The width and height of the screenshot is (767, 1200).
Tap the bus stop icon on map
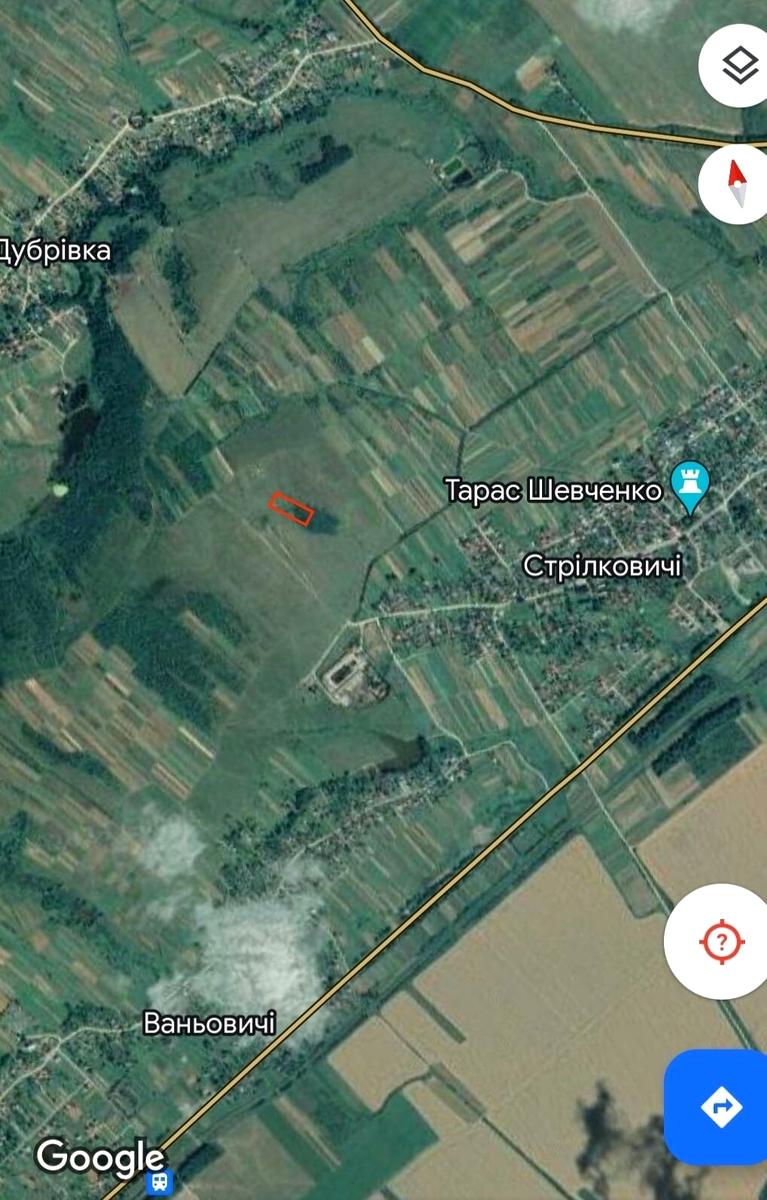pyautogui.click(x=159, y=1184)
